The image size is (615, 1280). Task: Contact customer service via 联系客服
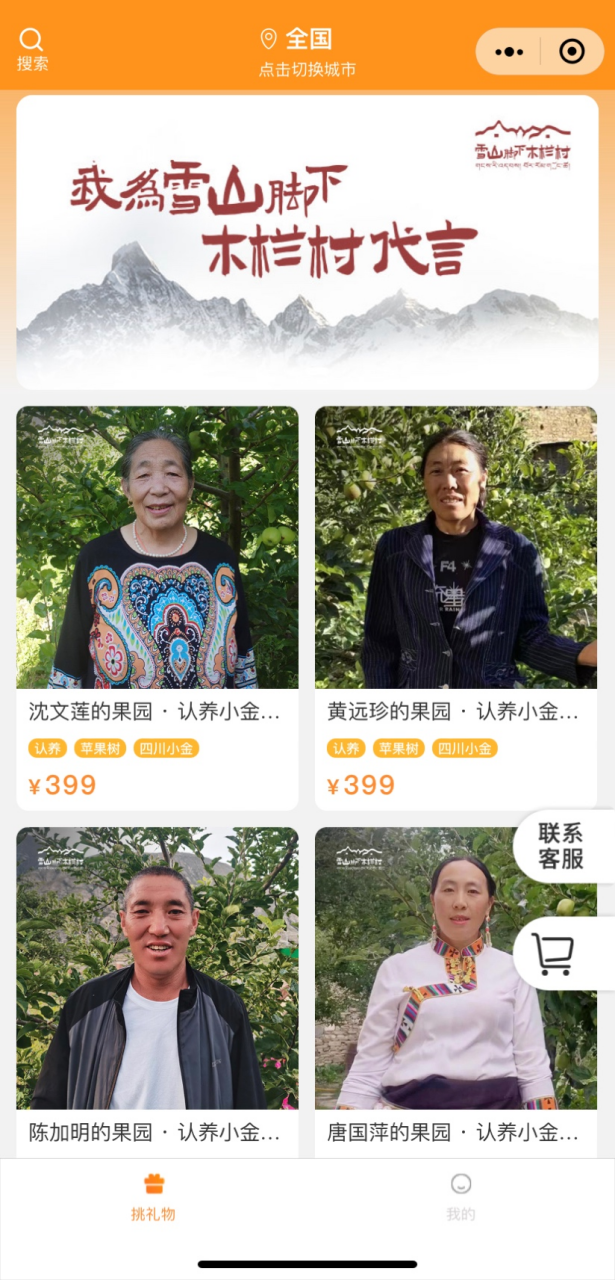(561, 846)
